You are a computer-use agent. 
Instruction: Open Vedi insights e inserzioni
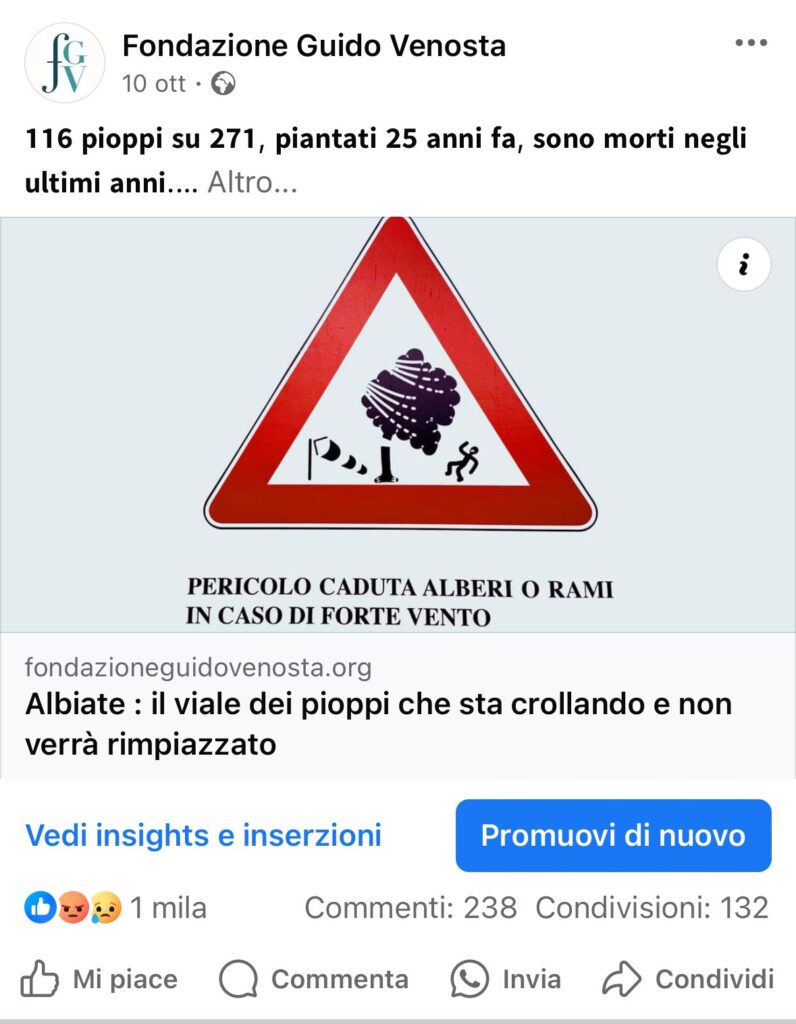(203, 835)
